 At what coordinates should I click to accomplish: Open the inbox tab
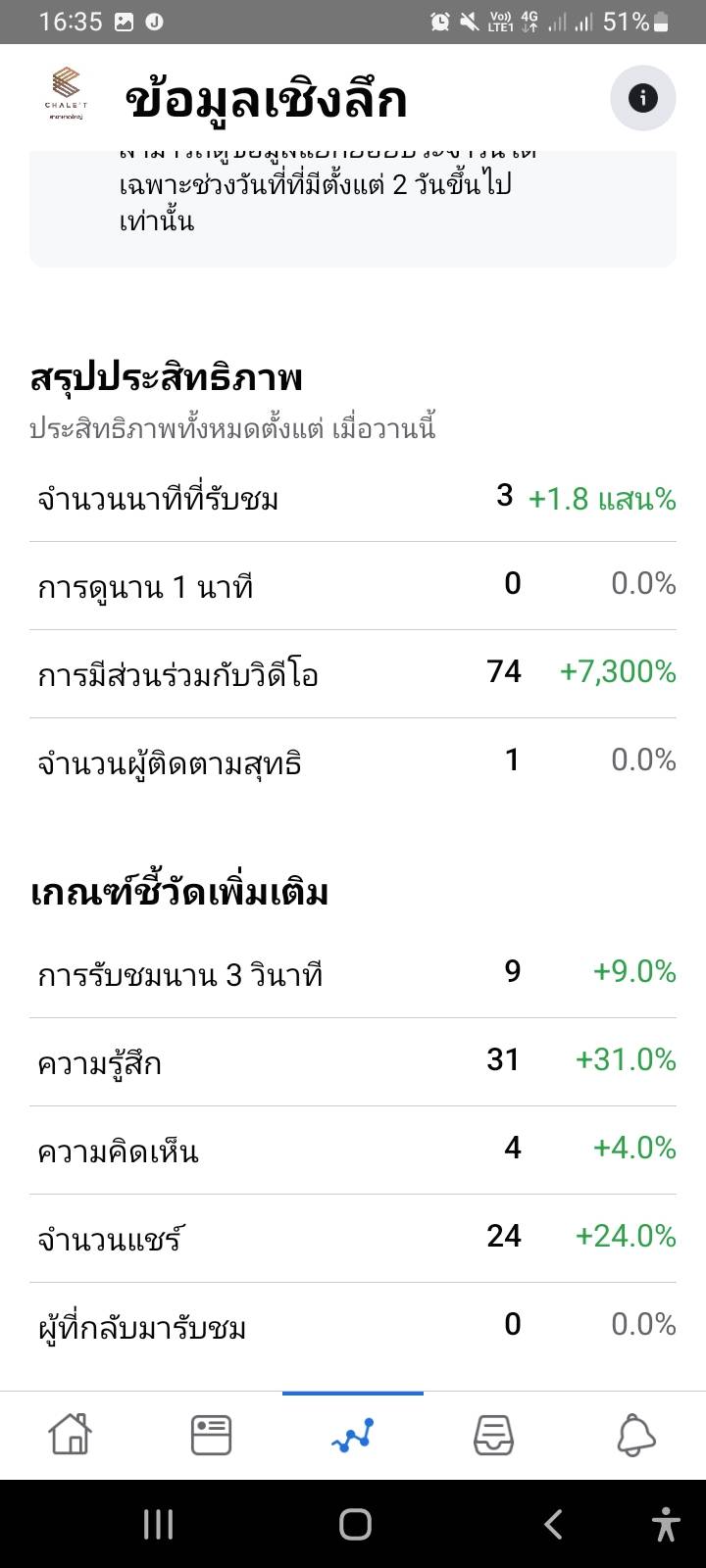coord(494,1436)
